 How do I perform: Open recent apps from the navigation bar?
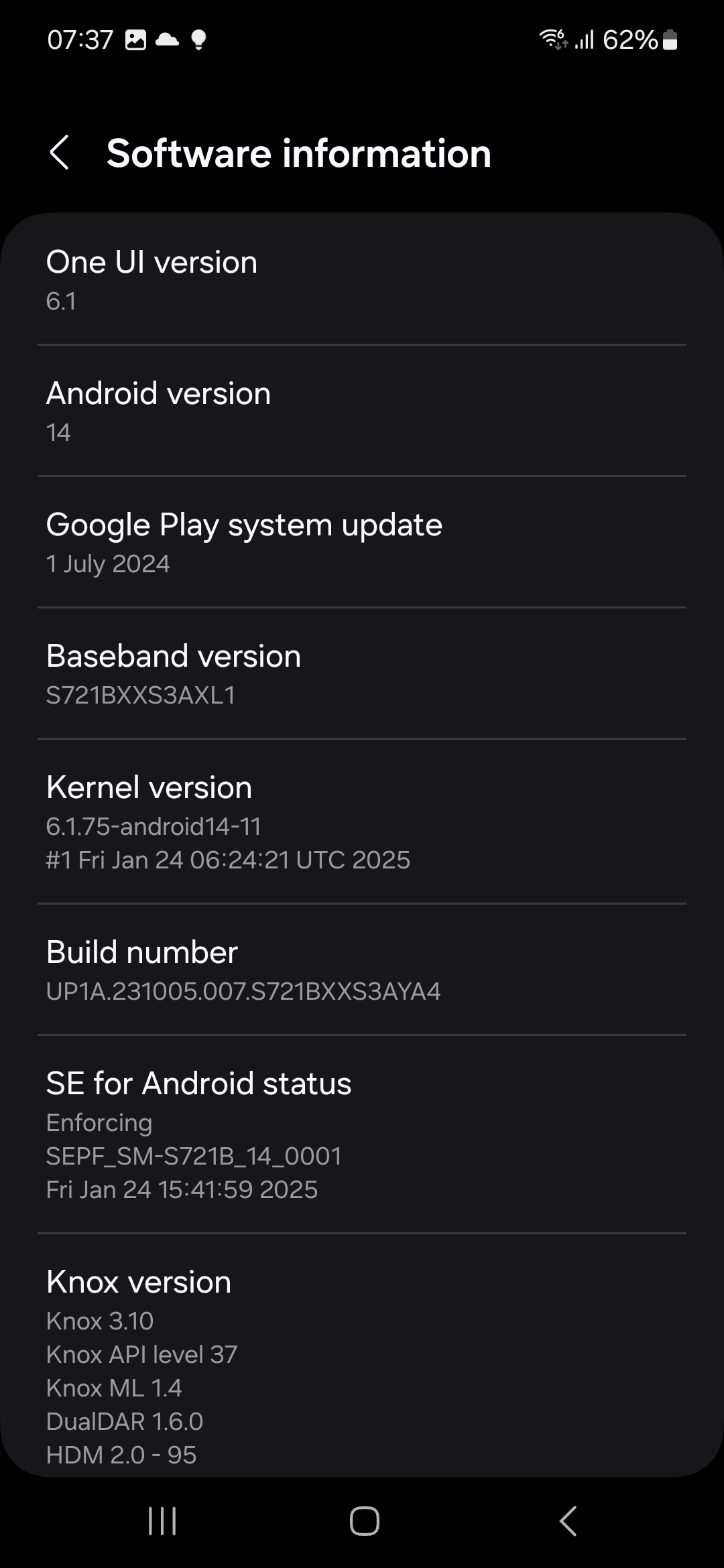tap(162, 1521)
